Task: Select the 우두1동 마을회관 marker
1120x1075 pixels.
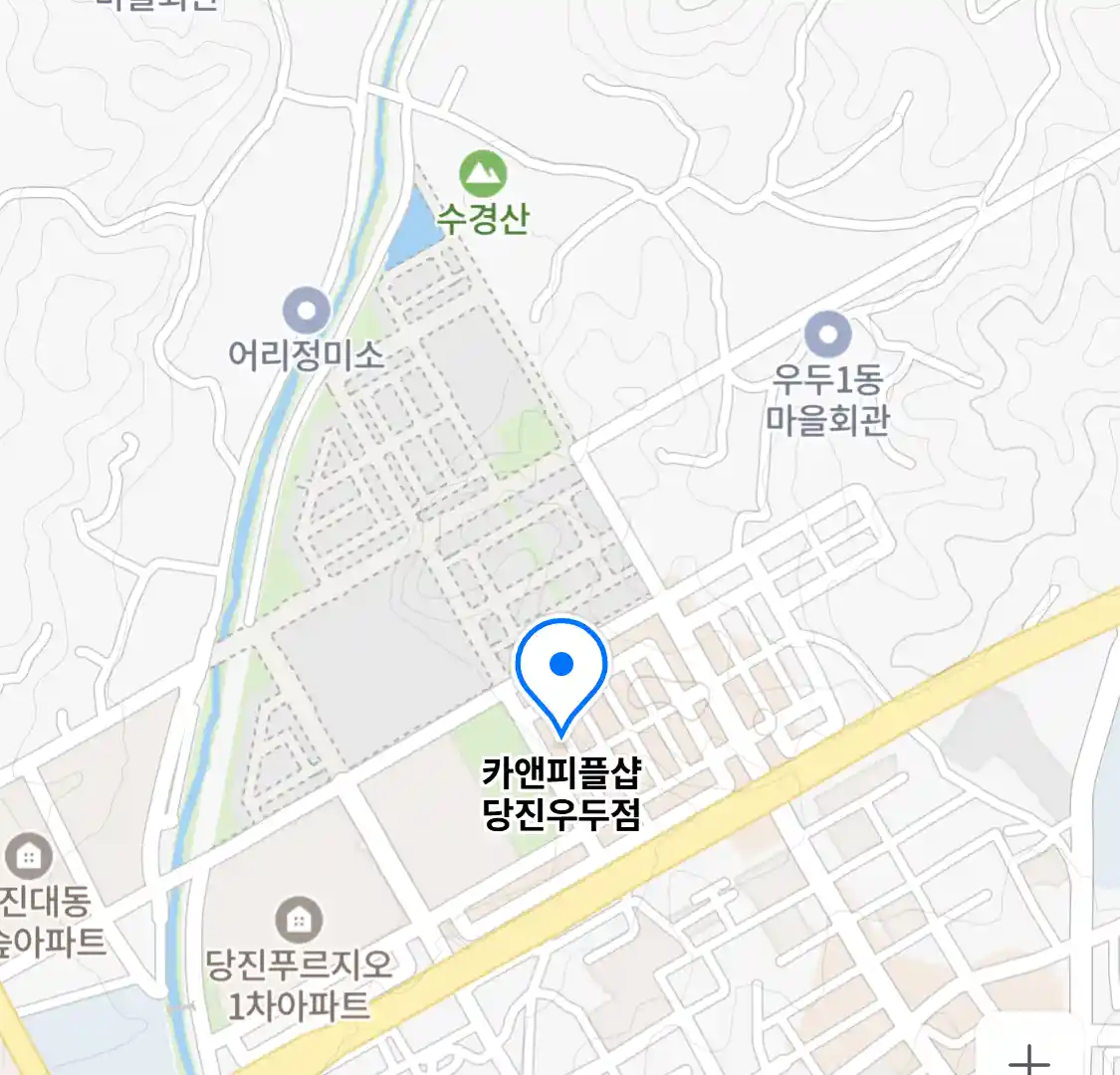Action: 827,334
